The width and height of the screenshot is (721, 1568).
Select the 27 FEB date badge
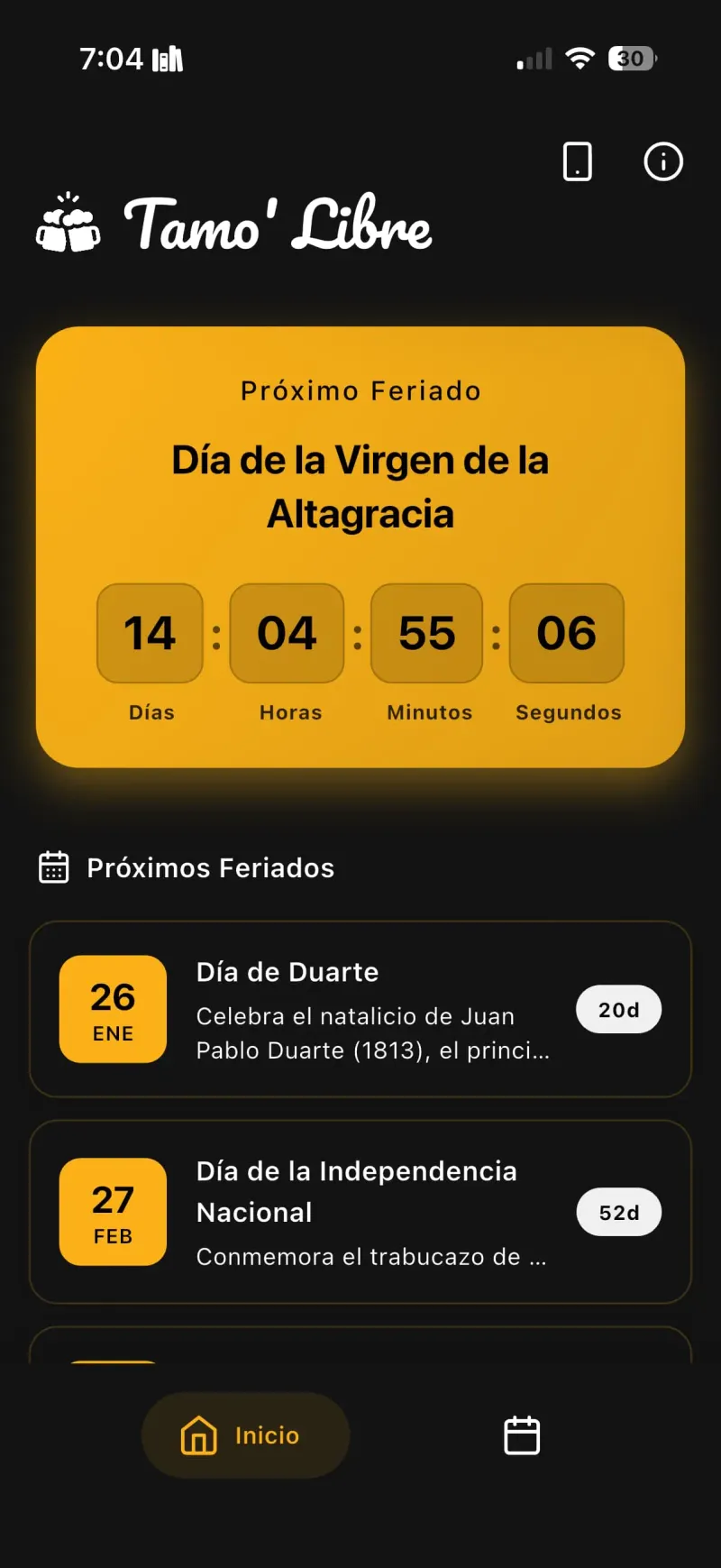(112, 1212)
